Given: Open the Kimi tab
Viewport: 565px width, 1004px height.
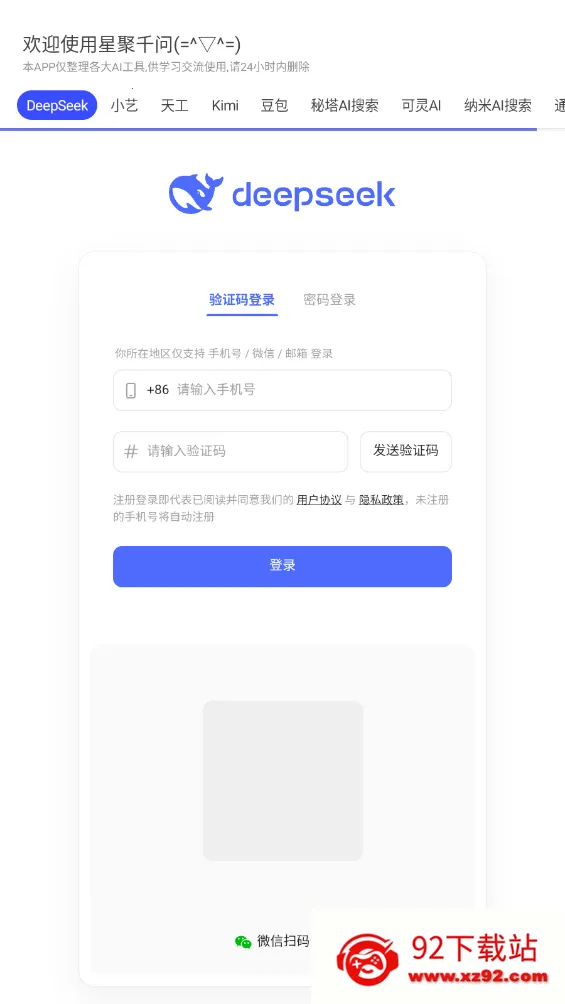Looking at the screenshot, I should click(x=225, y=106).
